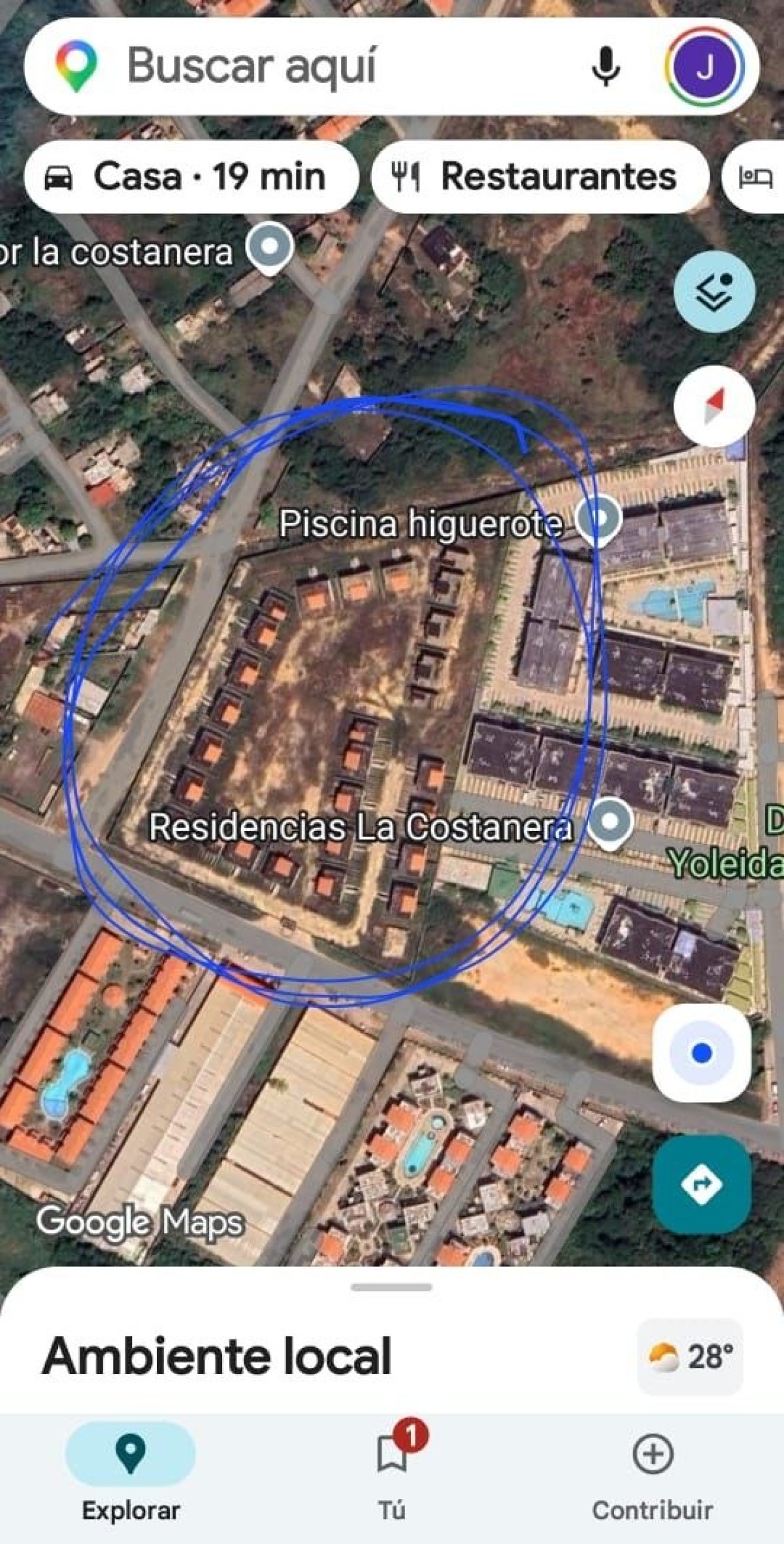Open the account profile avatar J
The height and width of the screenshot is (1544, 784).
[x=704, y=67]
